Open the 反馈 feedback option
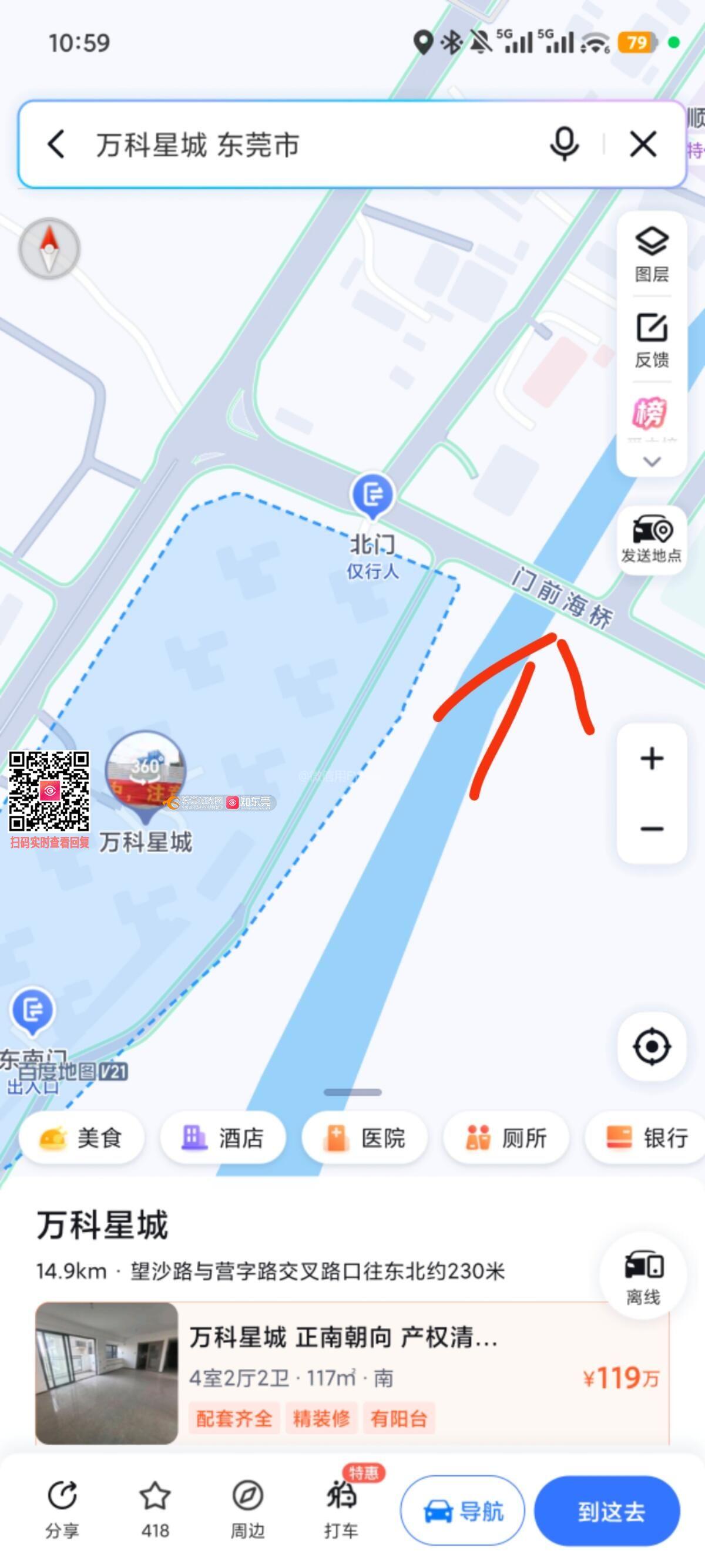This screenshot has width=705, height=1568. coord(652,340)
